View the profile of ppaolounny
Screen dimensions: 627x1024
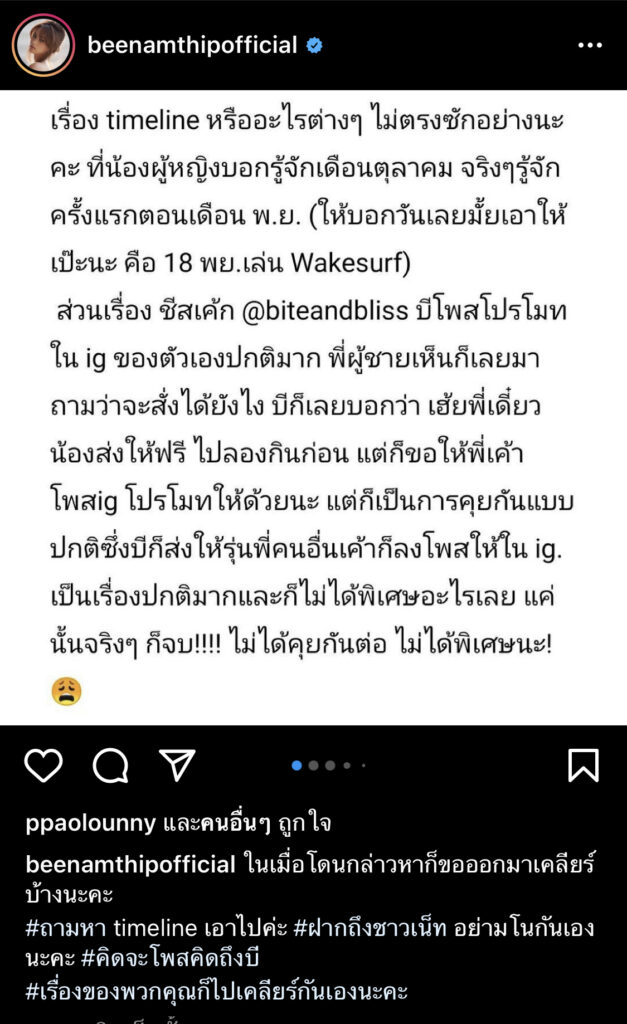click(91, 824)
